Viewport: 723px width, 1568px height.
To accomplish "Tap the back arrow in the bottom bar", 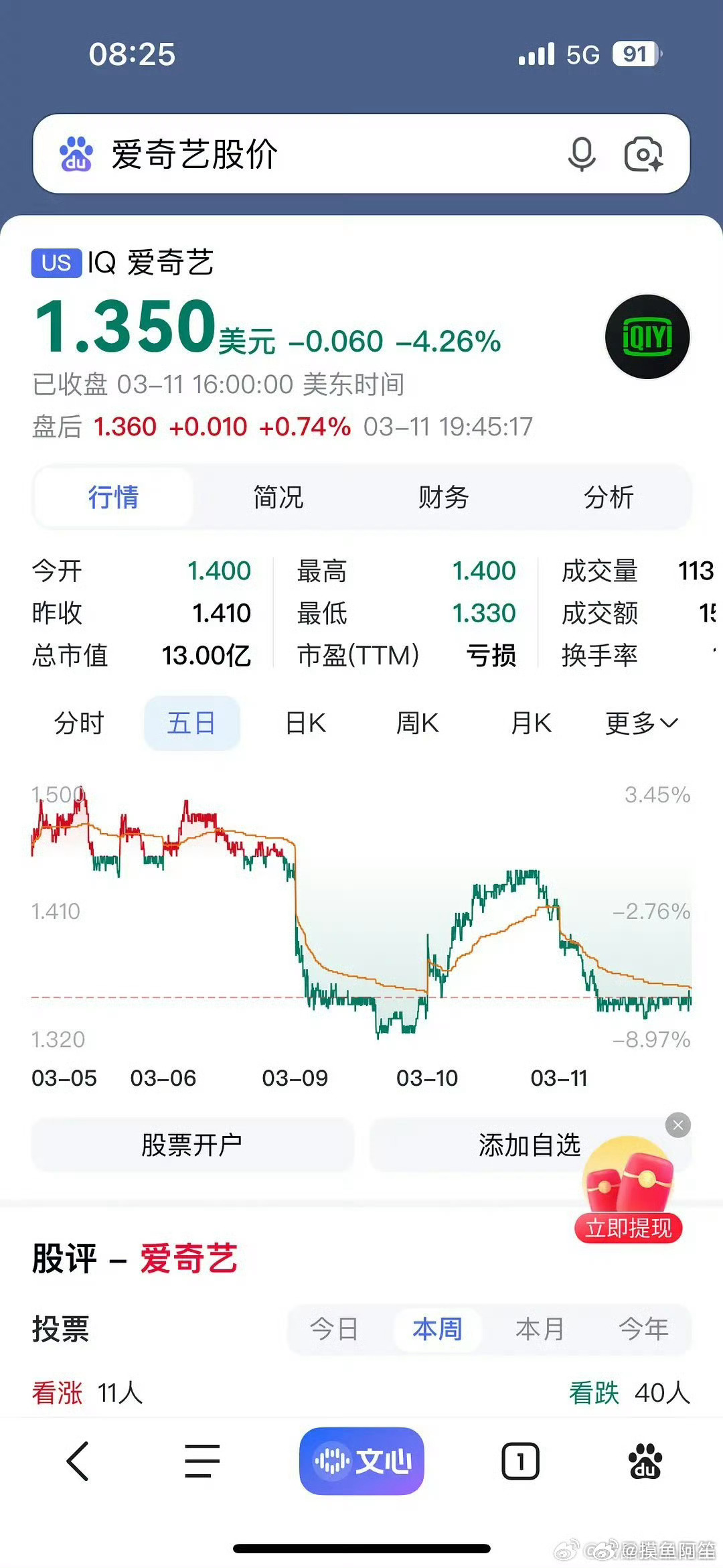I will 78,1462.
